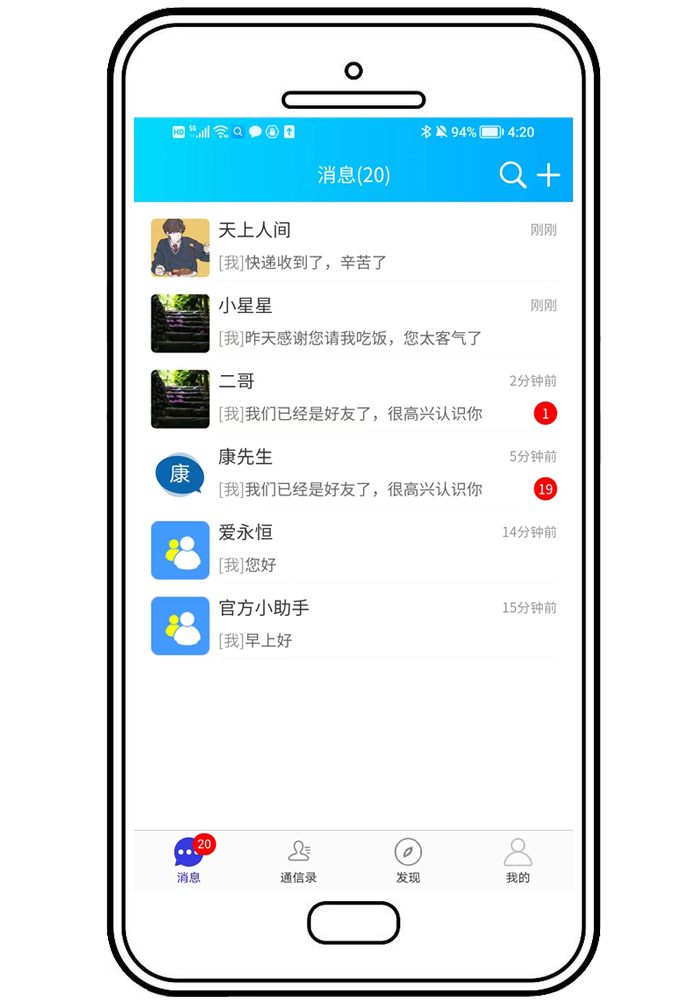Select the 消息 tab
This screenshot has height=1000, width=697.
click(189, 861)
